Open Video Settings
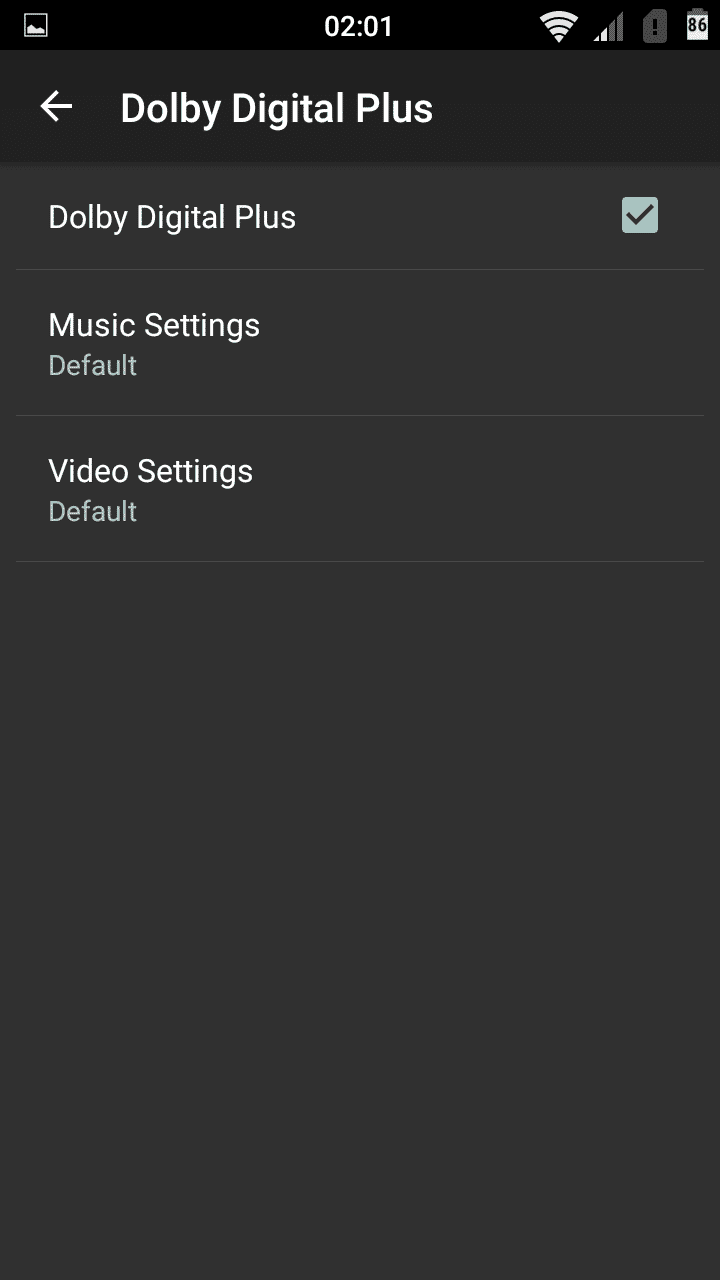This screenshot has width=720, height=1280. pyautogui.click(x=360, y=489)
